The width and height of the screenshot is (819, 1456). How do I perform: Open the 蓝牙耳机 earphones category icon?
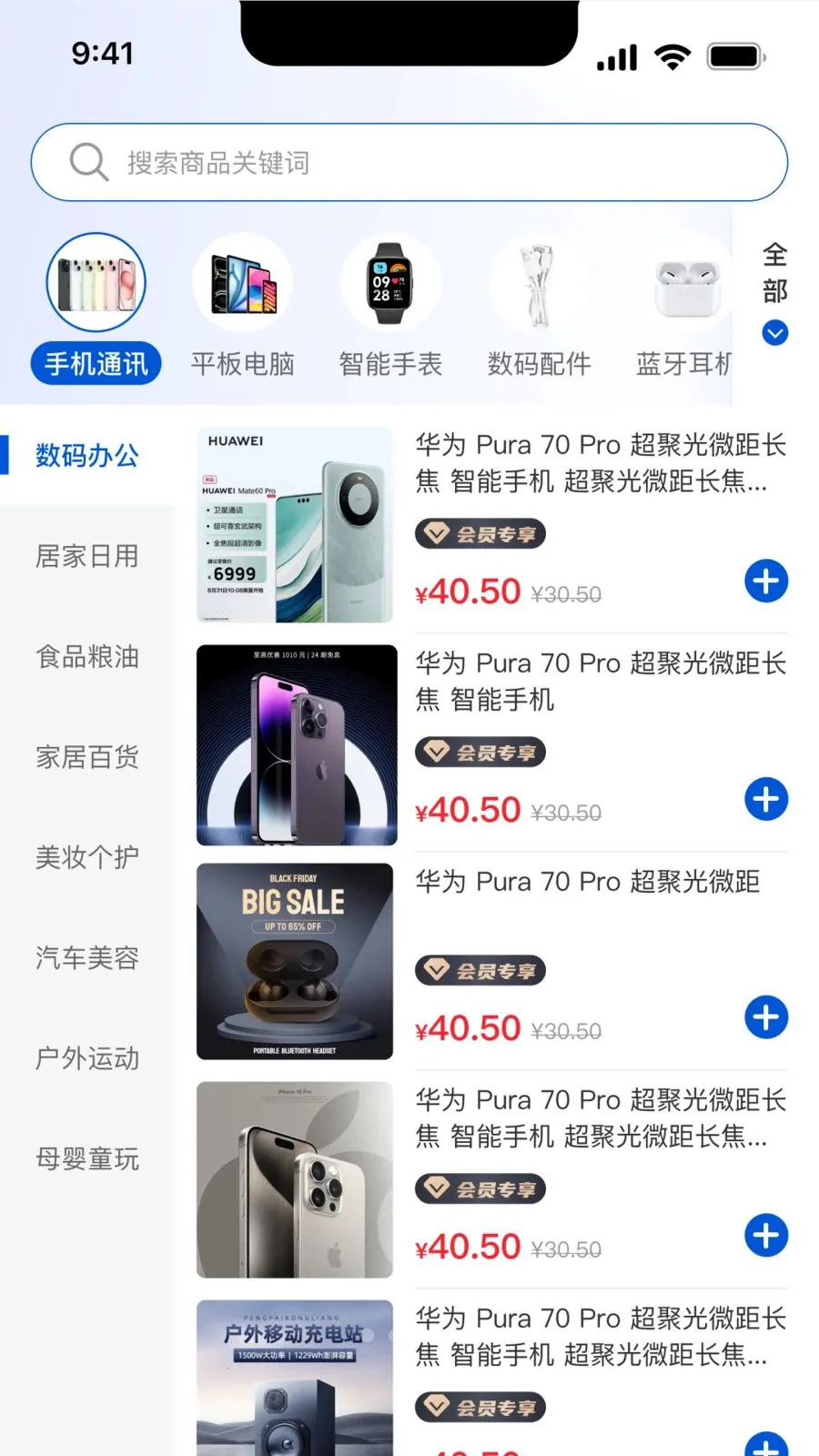[685, 282]
